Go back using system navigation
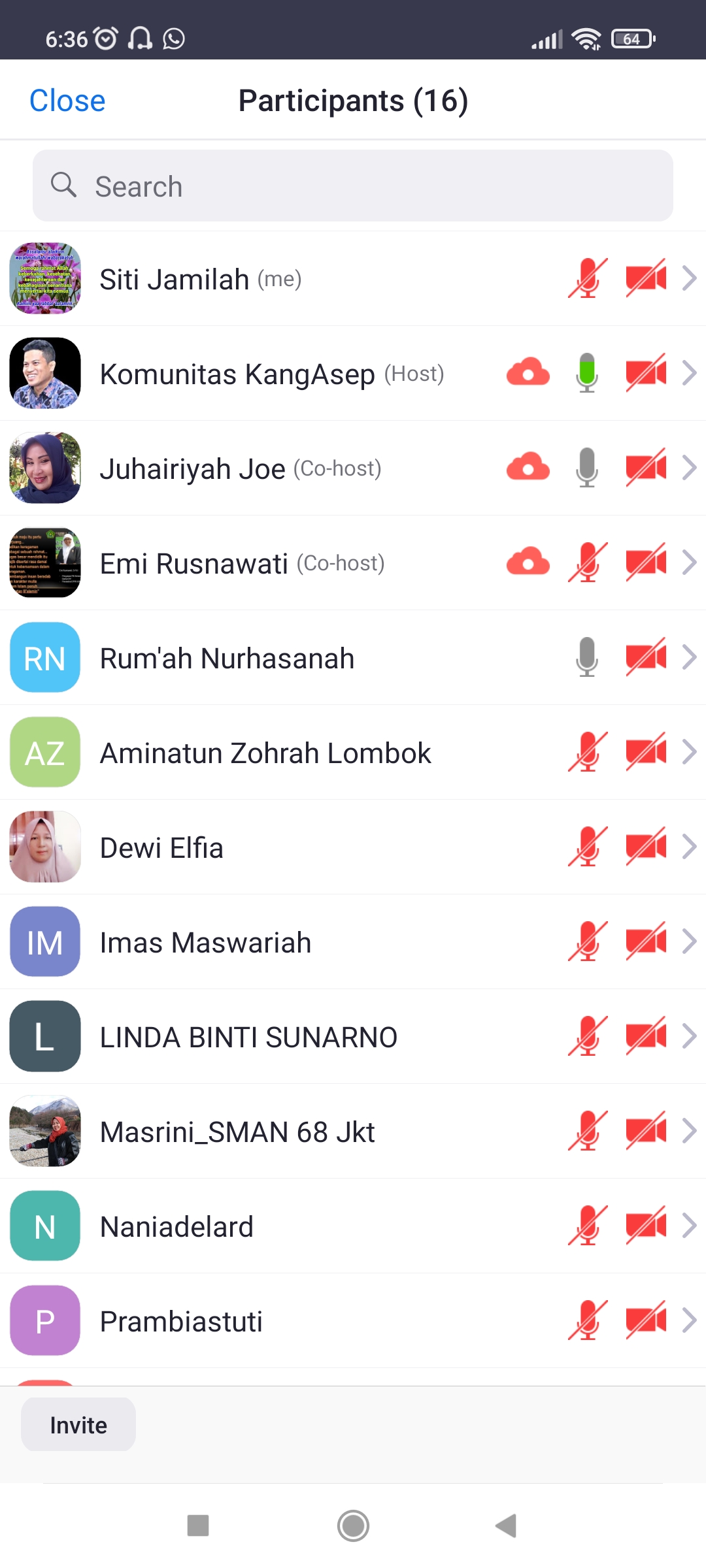The width and height of the screenshot is (706, 1568). point(506,1526)
